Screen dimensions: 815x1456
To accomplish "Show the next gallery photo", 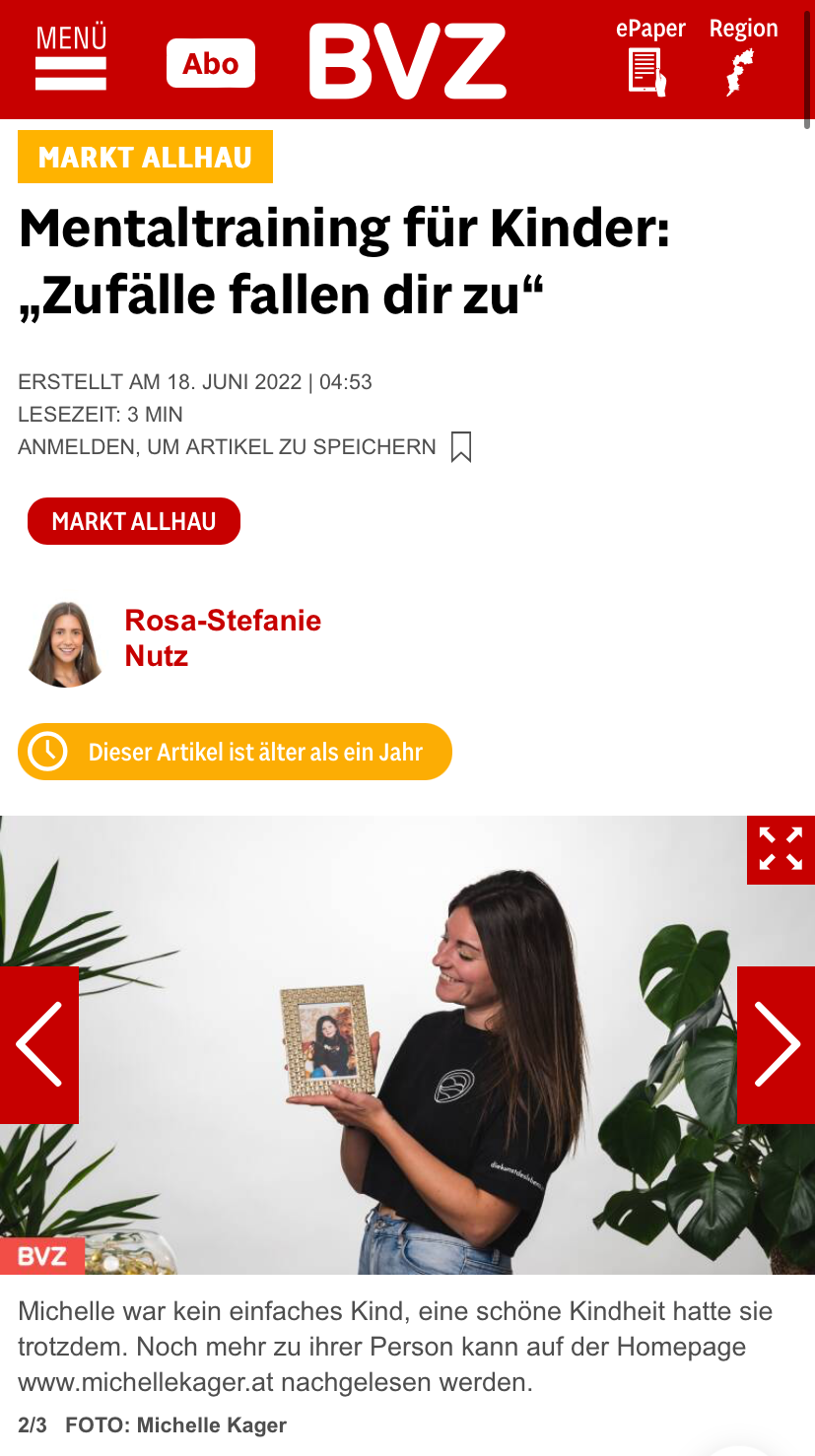I will tap(776, 1044).
